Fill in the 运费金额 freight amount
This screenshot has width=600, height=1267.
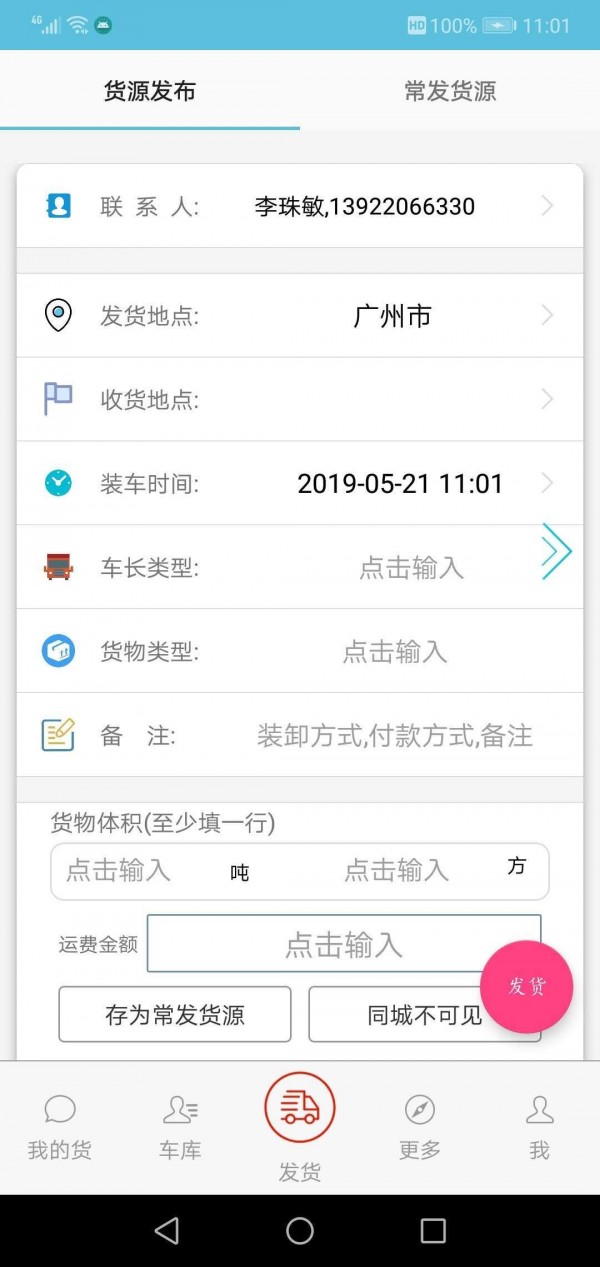click(x=344, y=944)
